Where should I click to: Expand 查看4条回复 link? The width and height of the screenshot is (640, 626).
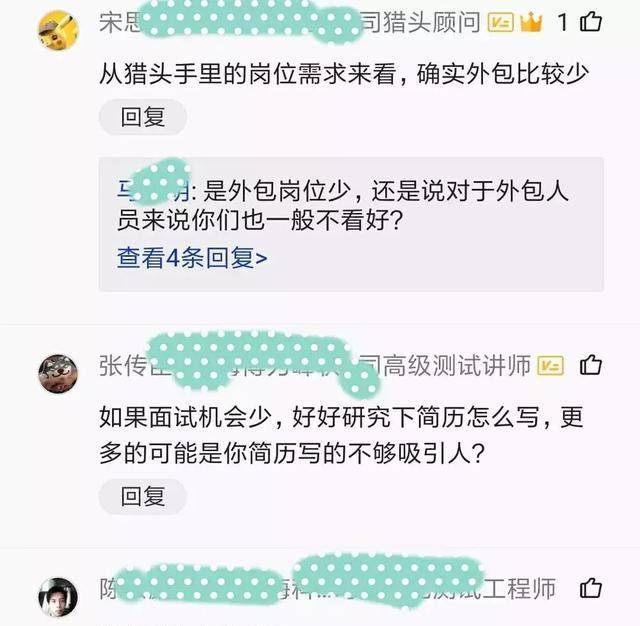click(192, 257)
